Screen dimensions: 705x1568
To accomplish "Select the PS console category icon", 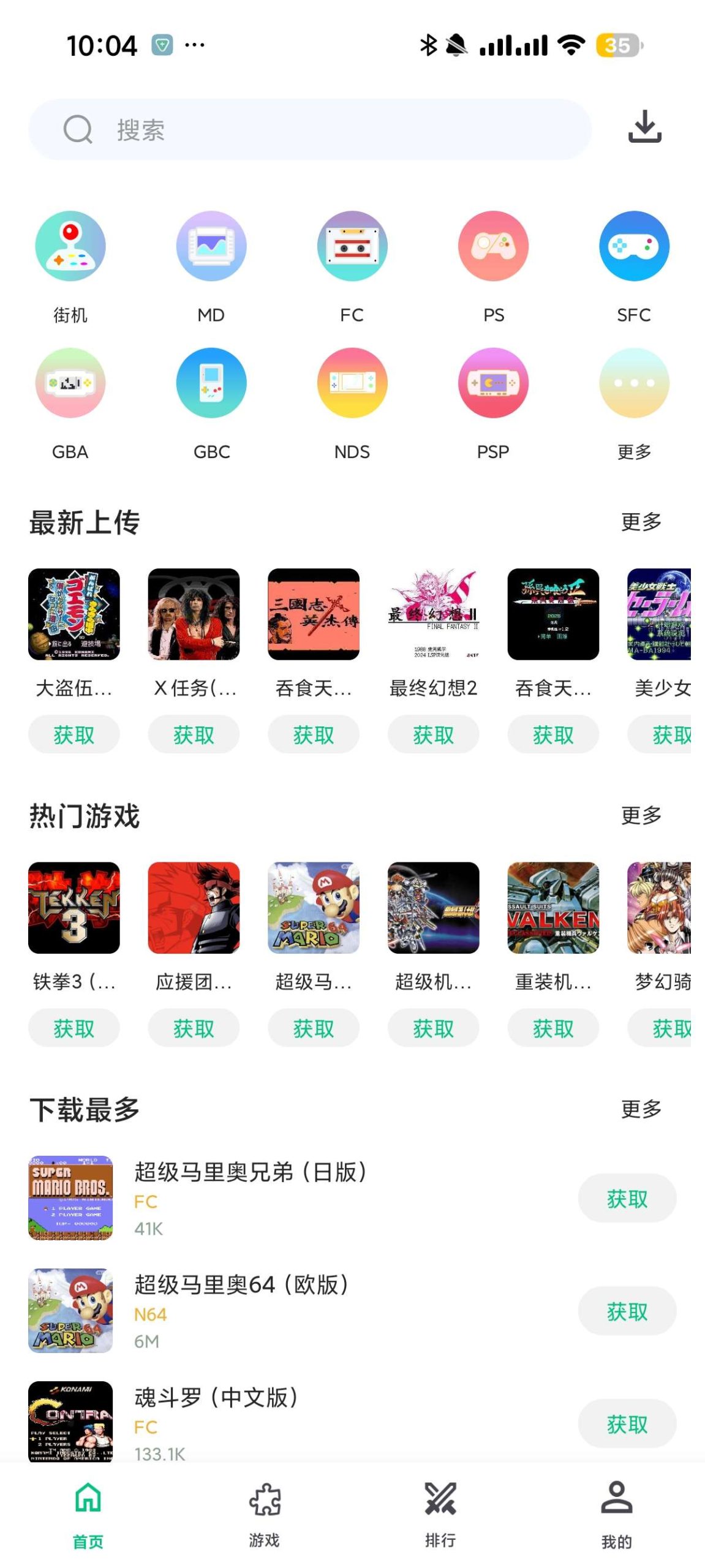I will [493, 246].
